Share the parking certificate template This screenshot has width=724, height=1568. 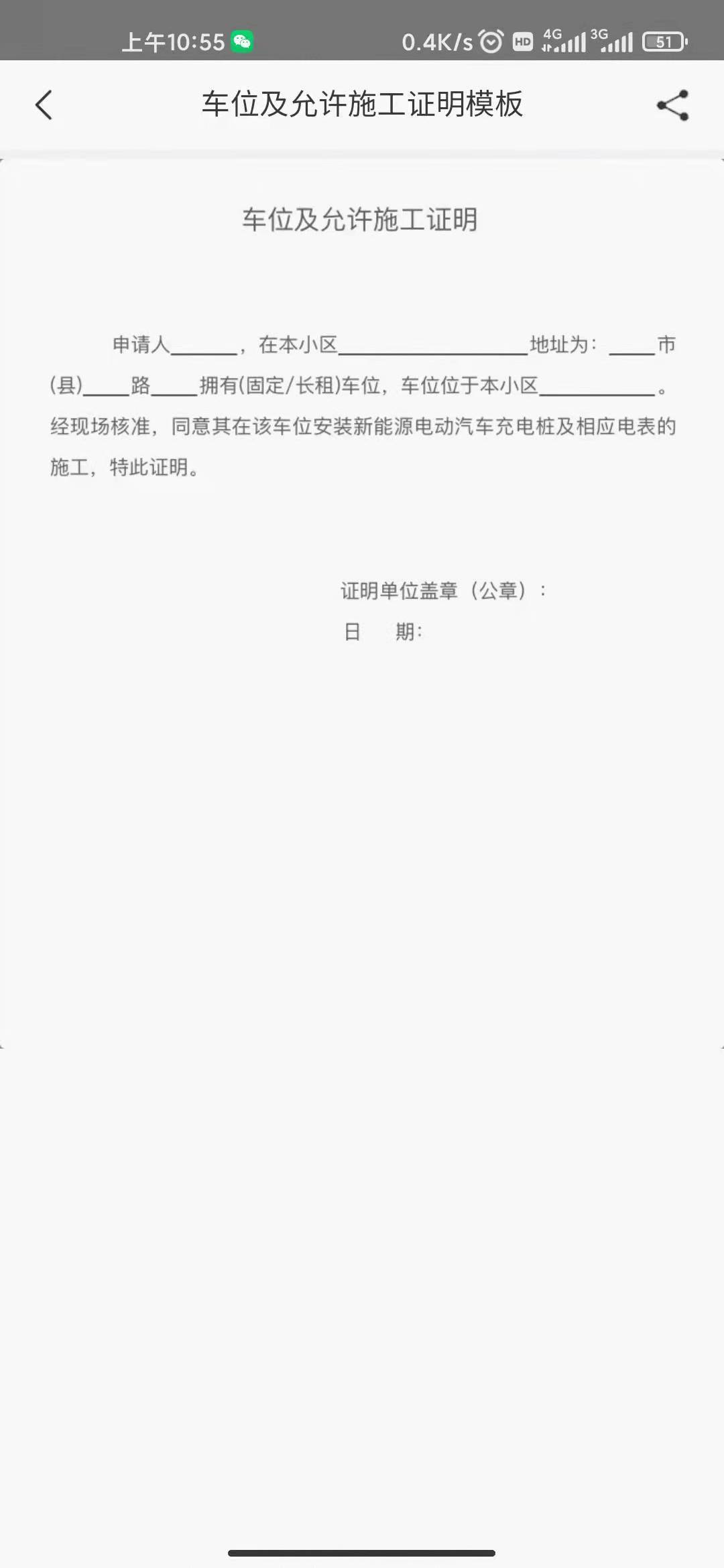click(673, 105)
